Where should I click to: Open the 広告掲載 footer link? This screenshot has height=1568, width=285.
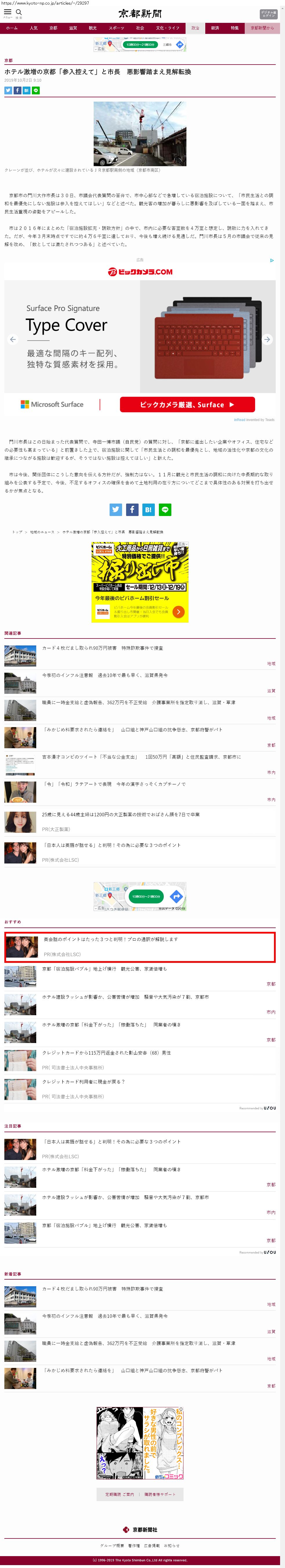coord(152,1545)
